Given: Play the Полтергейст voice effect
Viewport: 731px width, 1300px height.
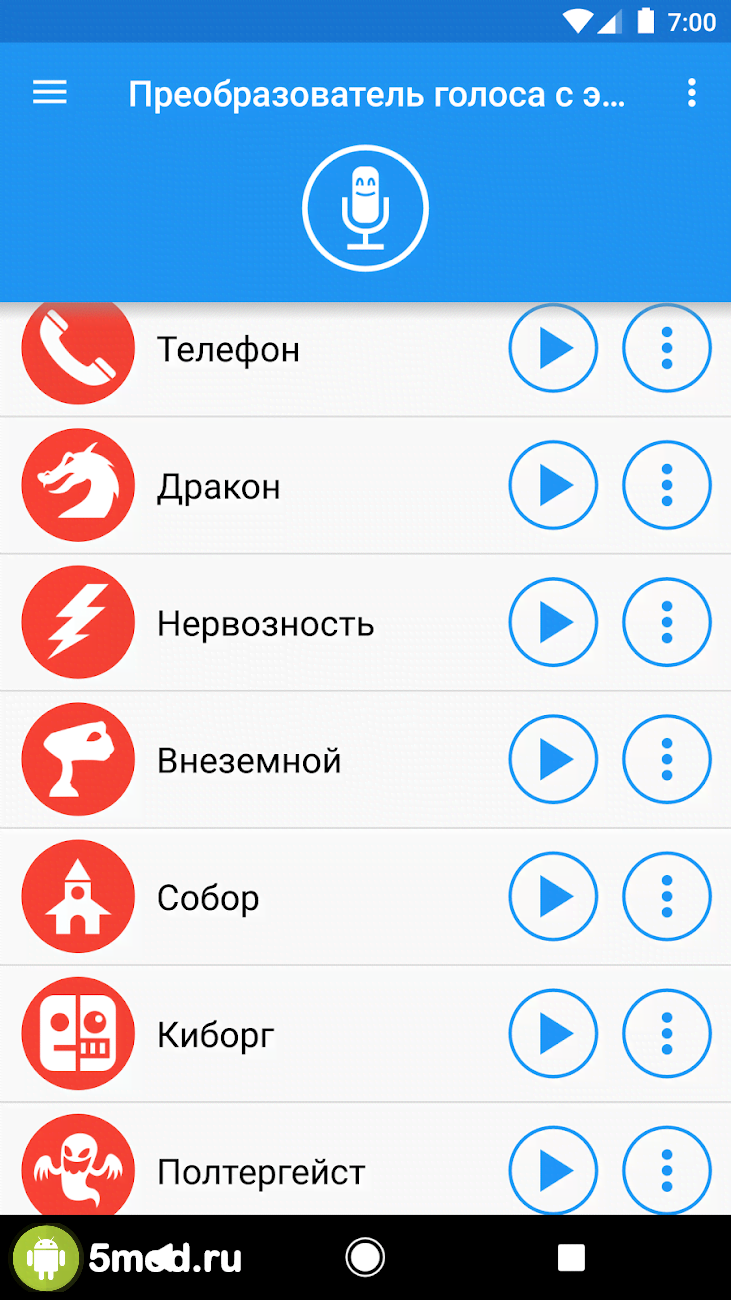Looking at the screenshot, I should [553, 1170].
